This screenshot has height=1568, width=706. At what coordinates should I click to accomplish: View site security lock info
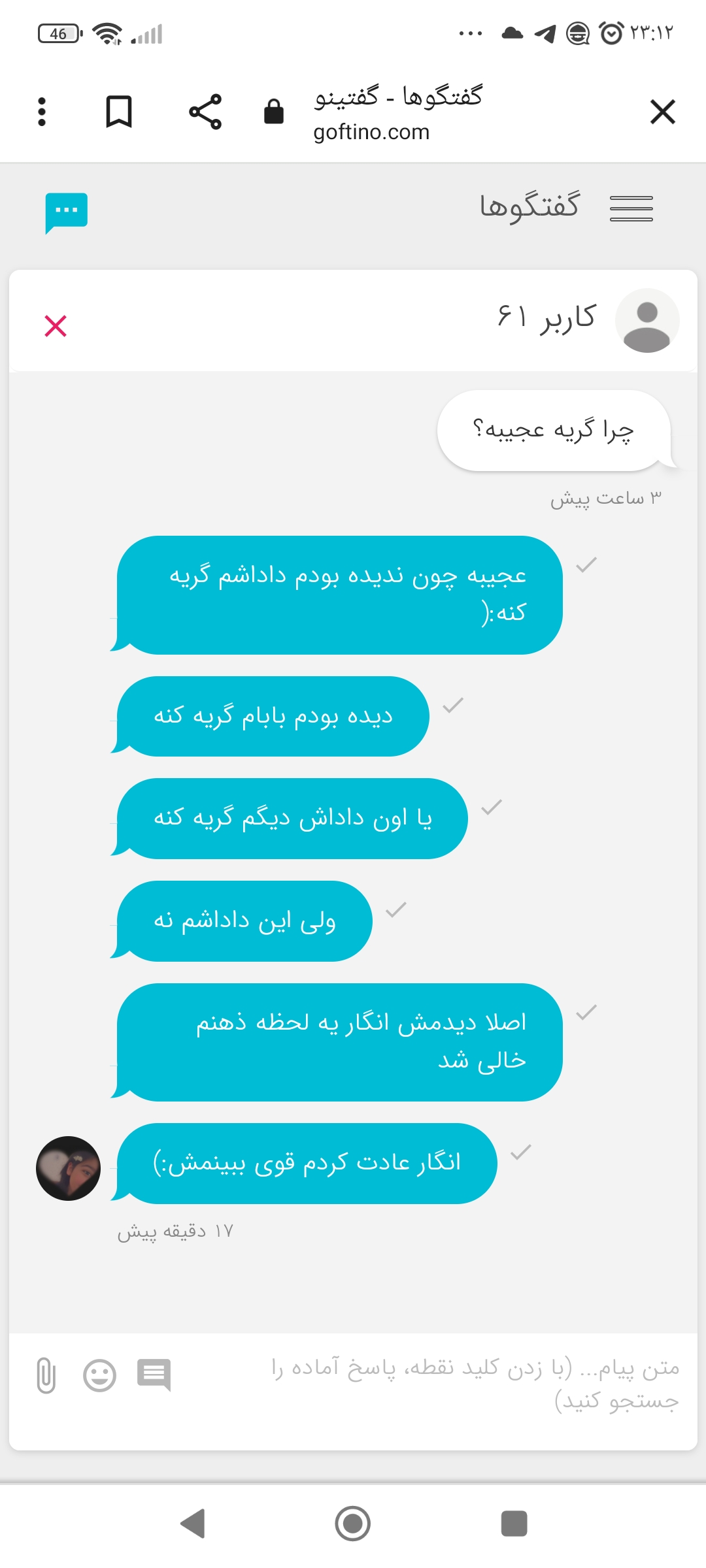click(x=274, y=112)
